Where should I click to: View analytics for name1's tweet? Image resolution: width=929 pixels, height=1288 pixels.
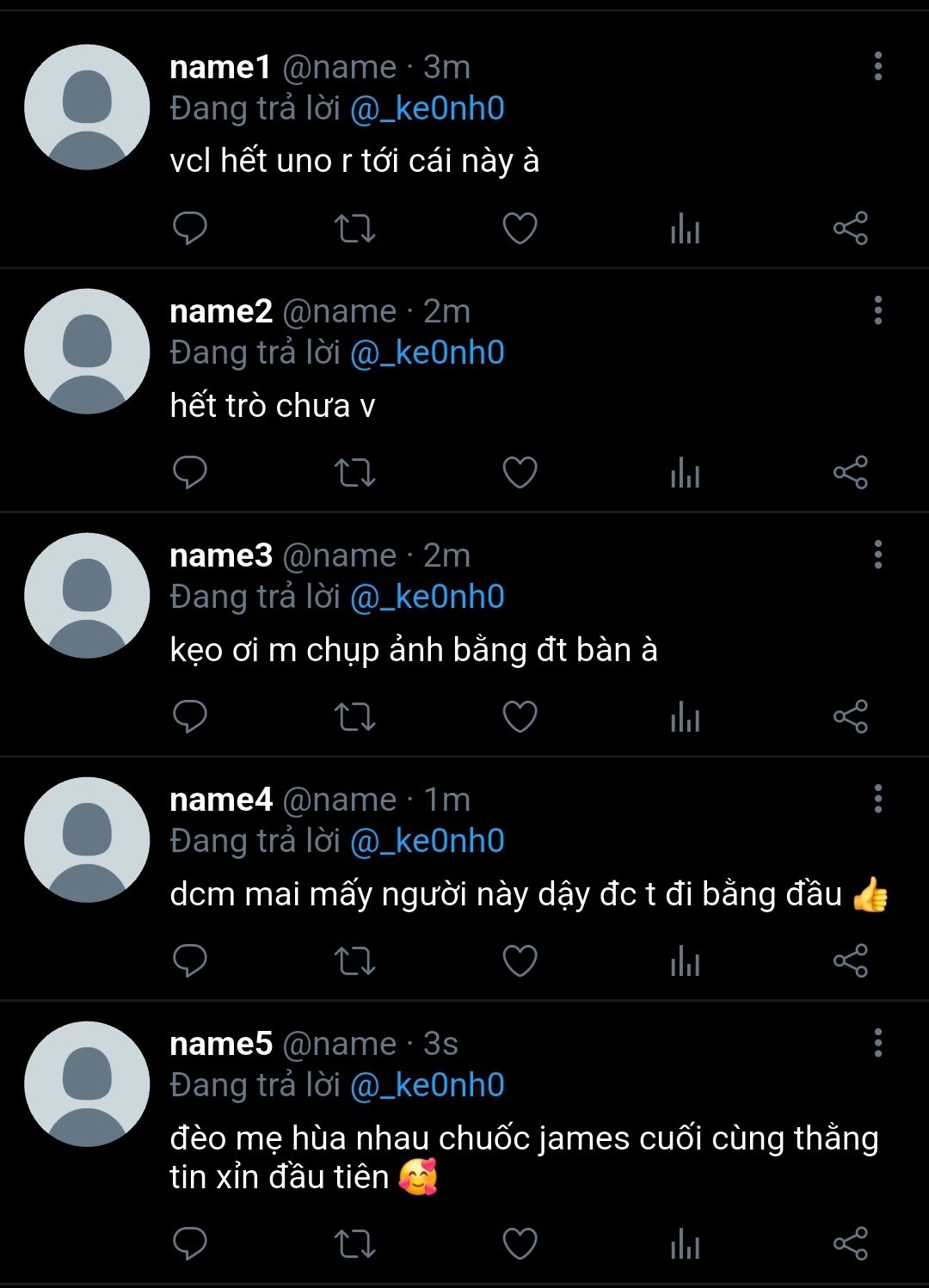[685, 229]
